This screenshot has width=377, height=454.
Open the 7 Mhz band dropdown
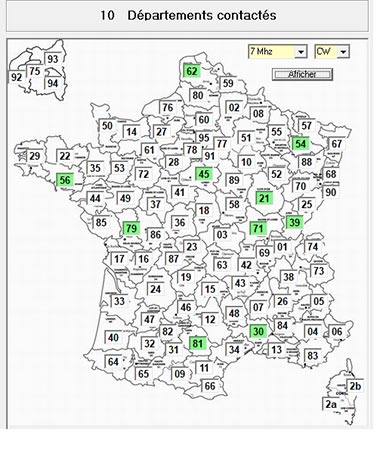[x=278, y=52]
